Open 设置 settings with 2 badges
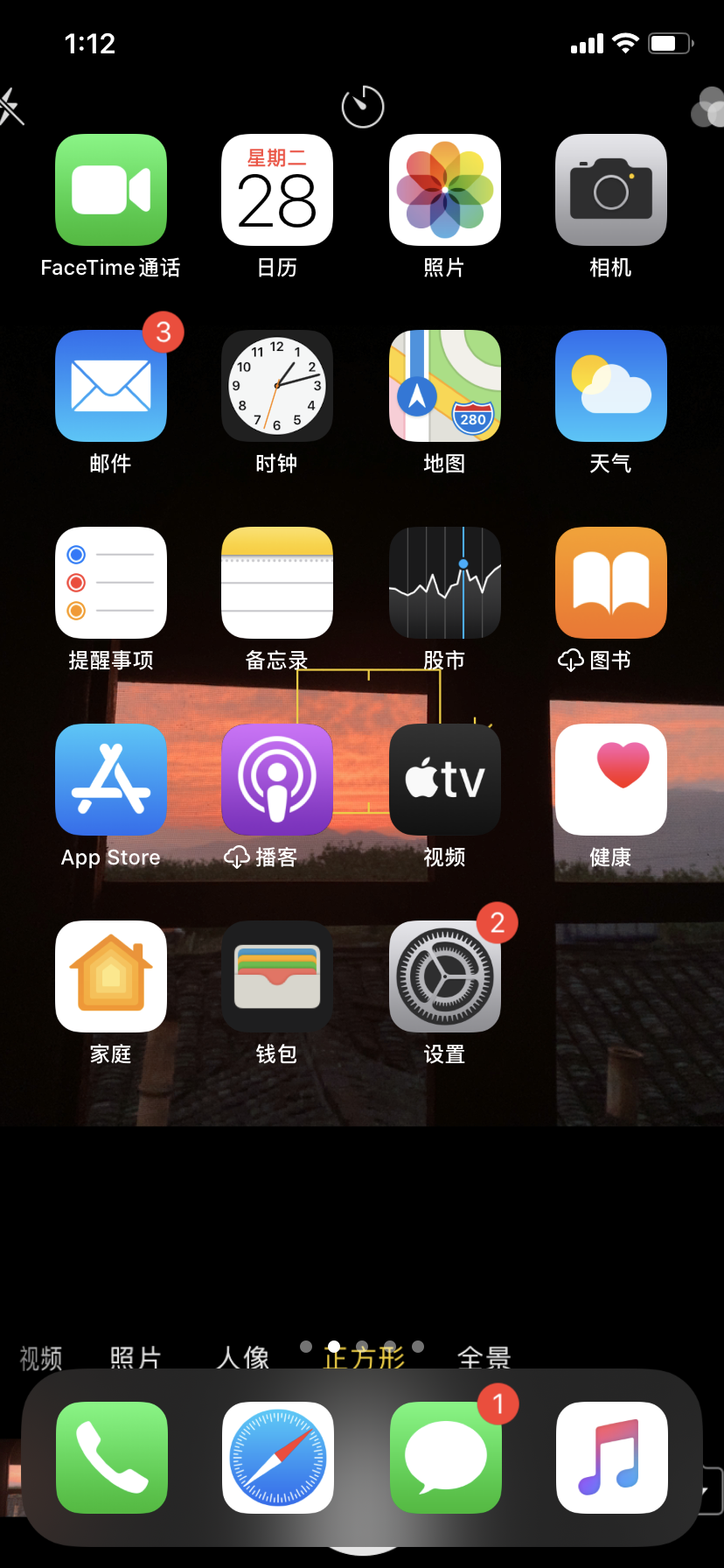Image resolution: width=724 pixels, height=1568 pixels. coord(444,976)
